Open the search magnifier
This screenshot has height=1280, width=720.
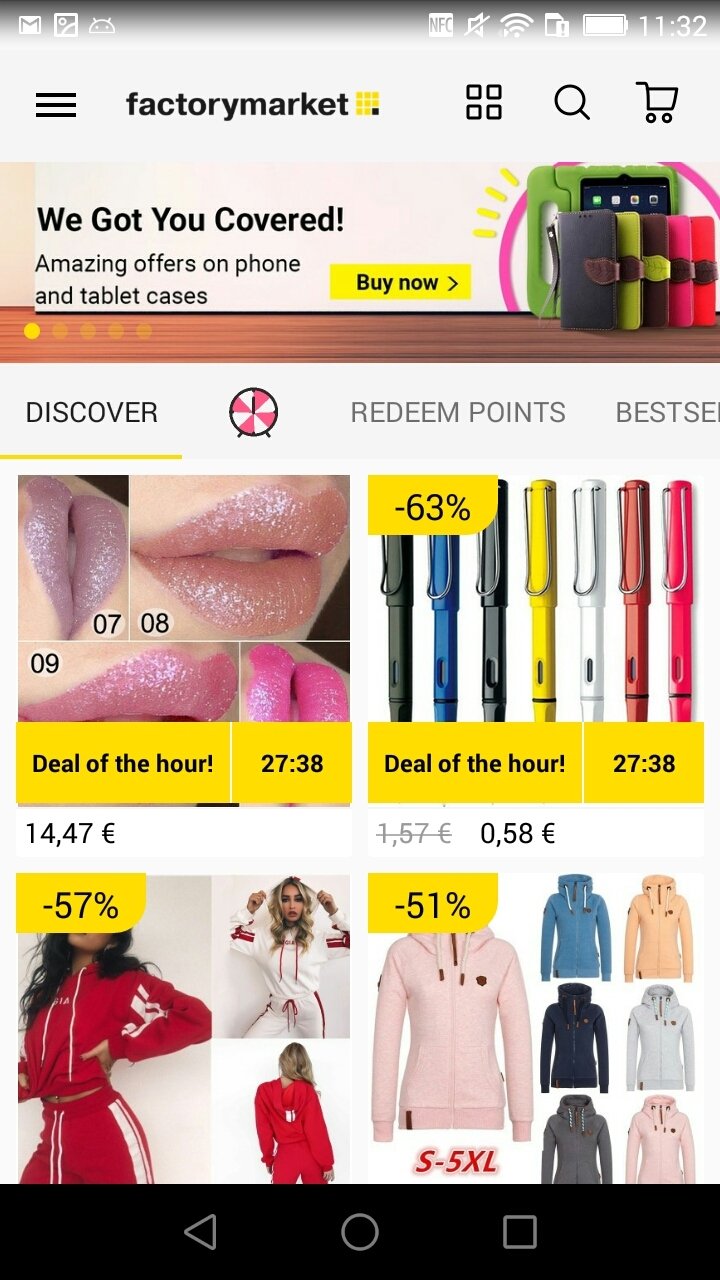571,102
